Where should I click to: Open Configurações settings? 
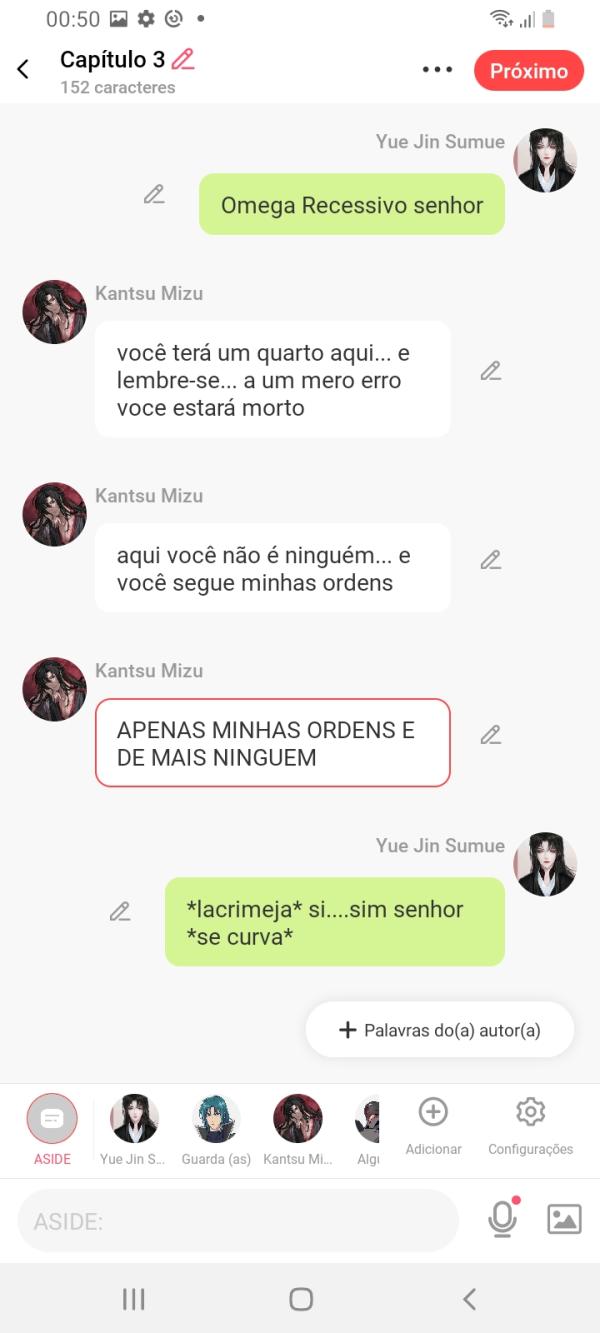530,1124
